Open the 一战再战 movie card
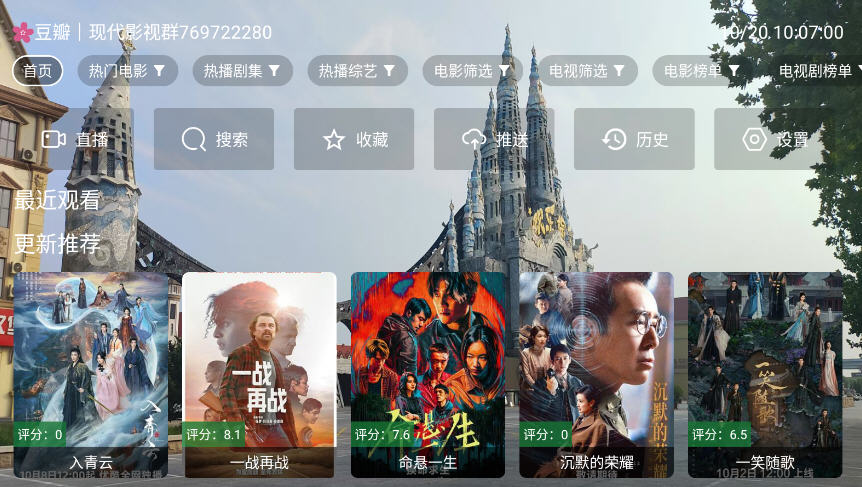 point(259,375)
